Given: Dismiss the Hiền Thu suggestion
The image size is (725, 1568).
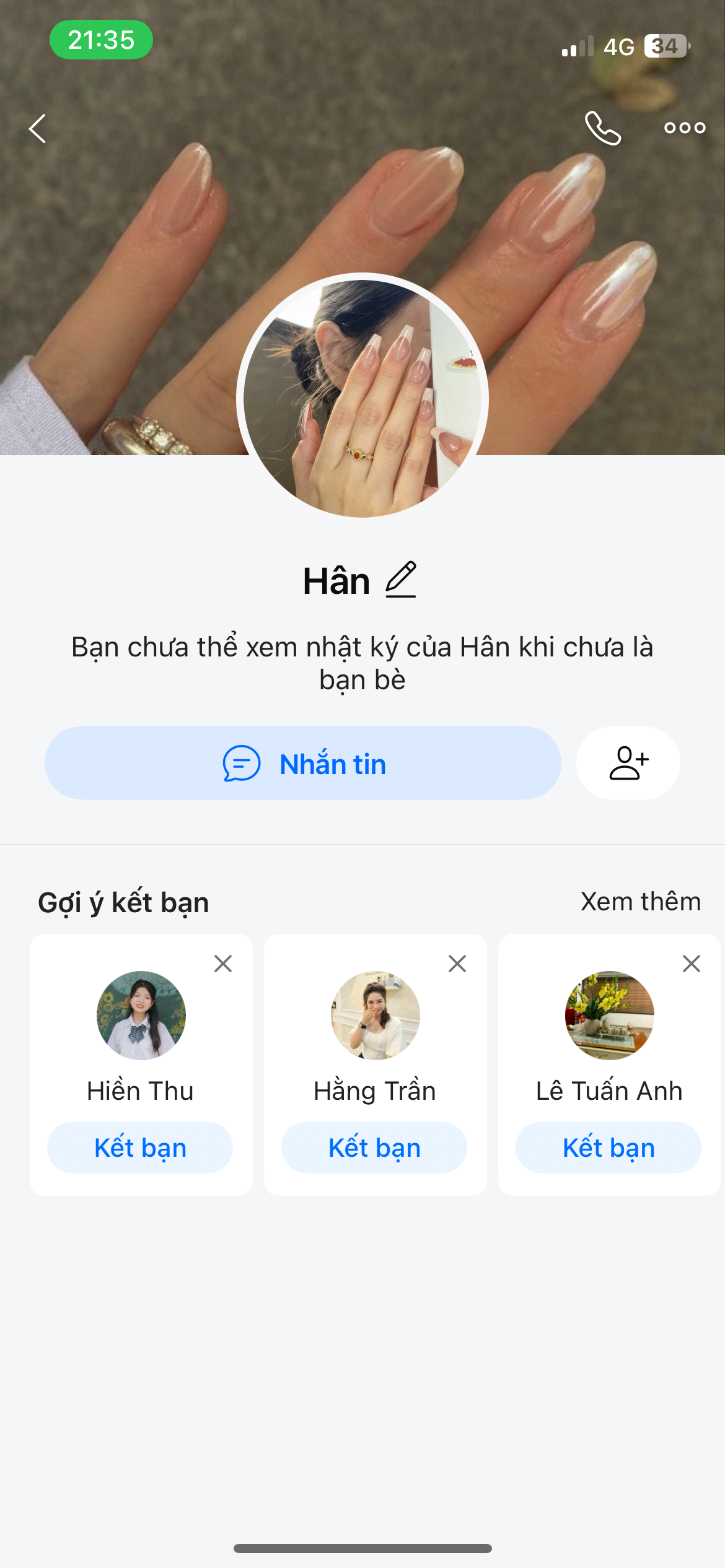Looking at the screenshot, I should [223, 964].
